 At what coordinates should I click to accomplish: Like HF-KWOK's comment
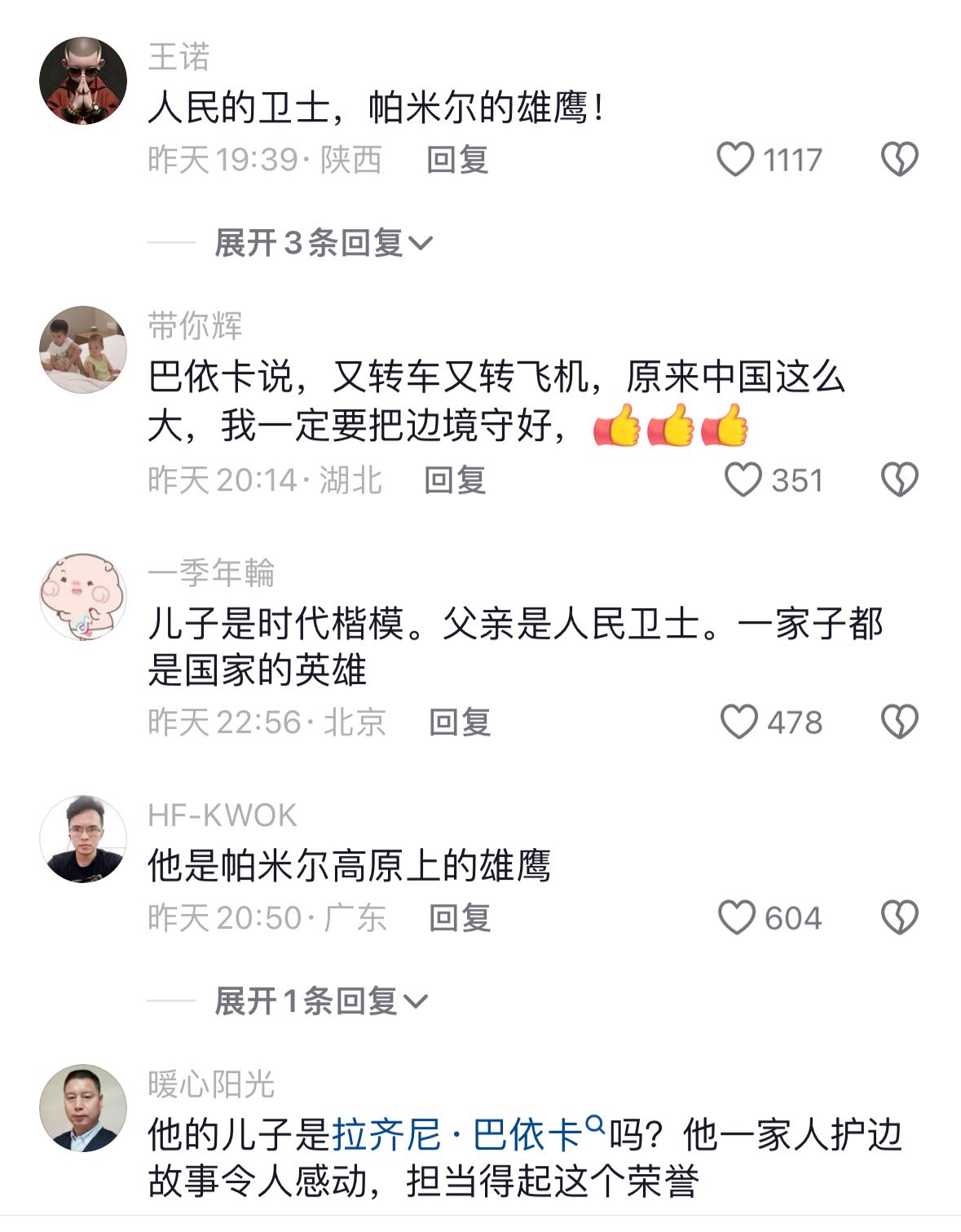(x=737, y=918)
